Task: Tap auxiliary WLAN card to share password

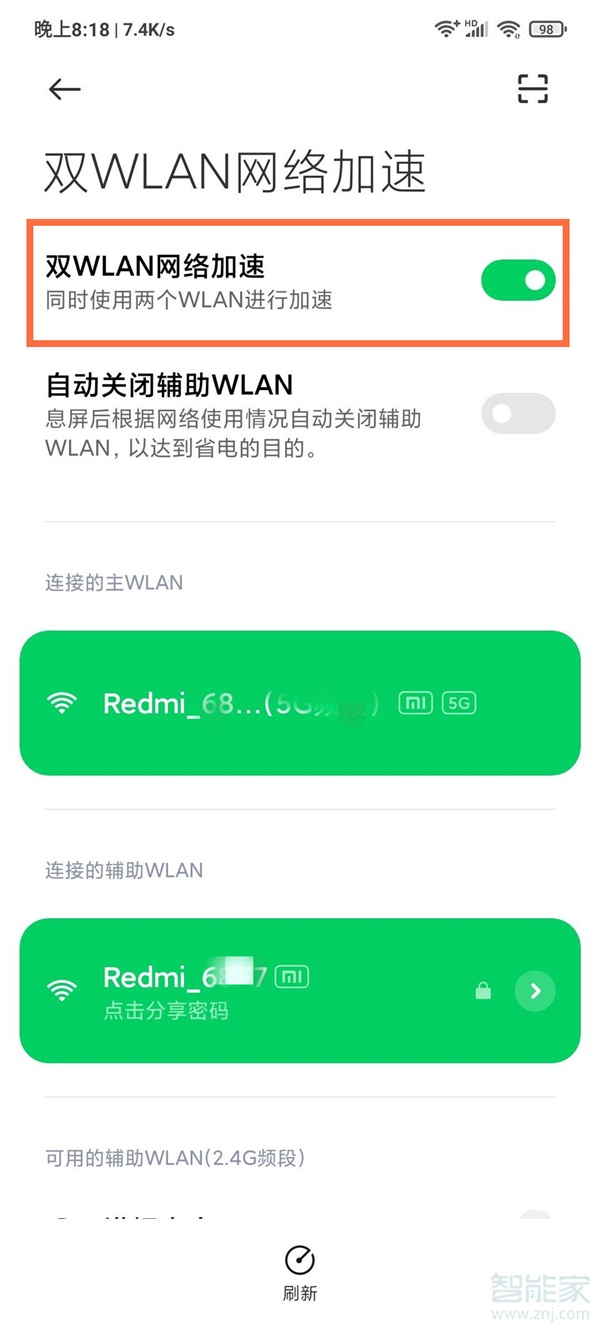Action: point(250,990)
